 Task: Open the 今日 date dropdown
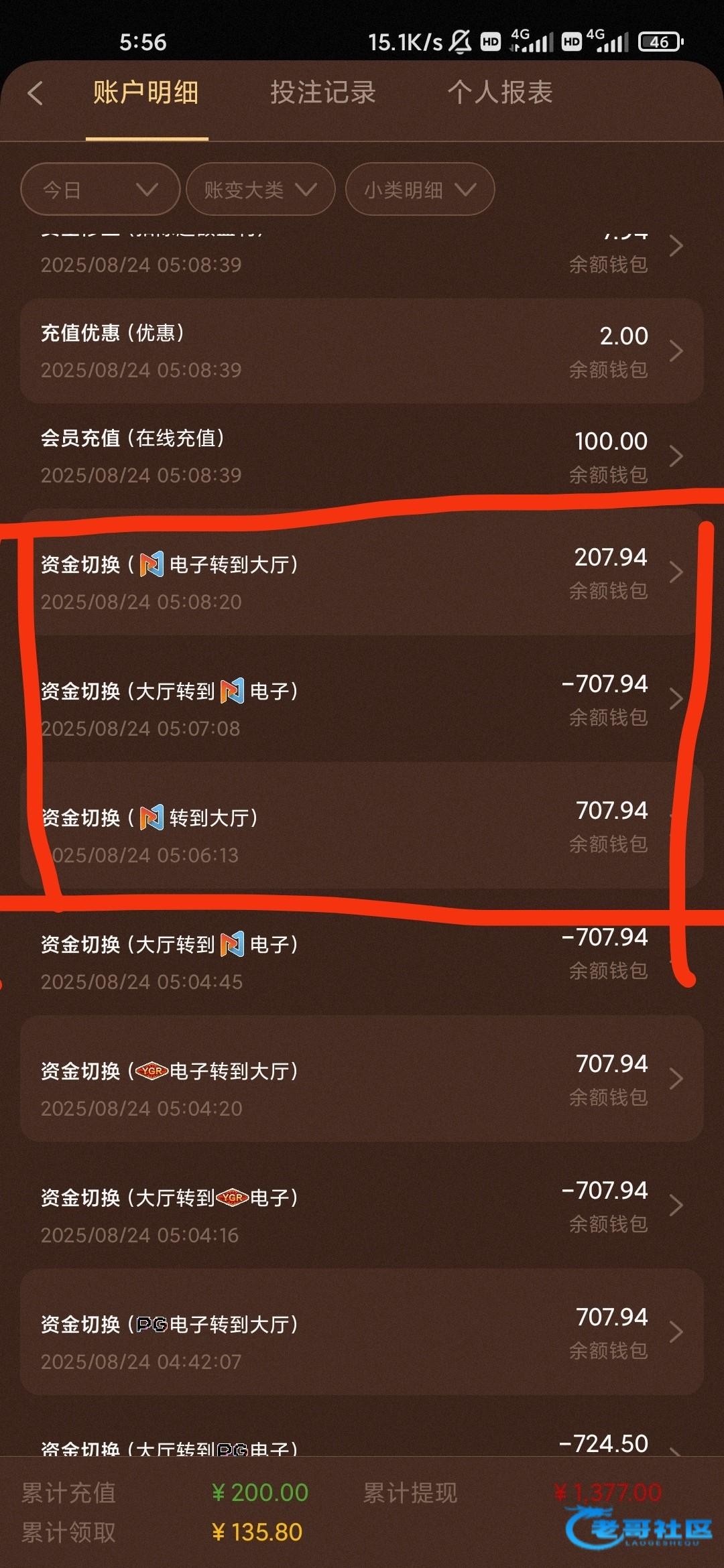point(100,190)
